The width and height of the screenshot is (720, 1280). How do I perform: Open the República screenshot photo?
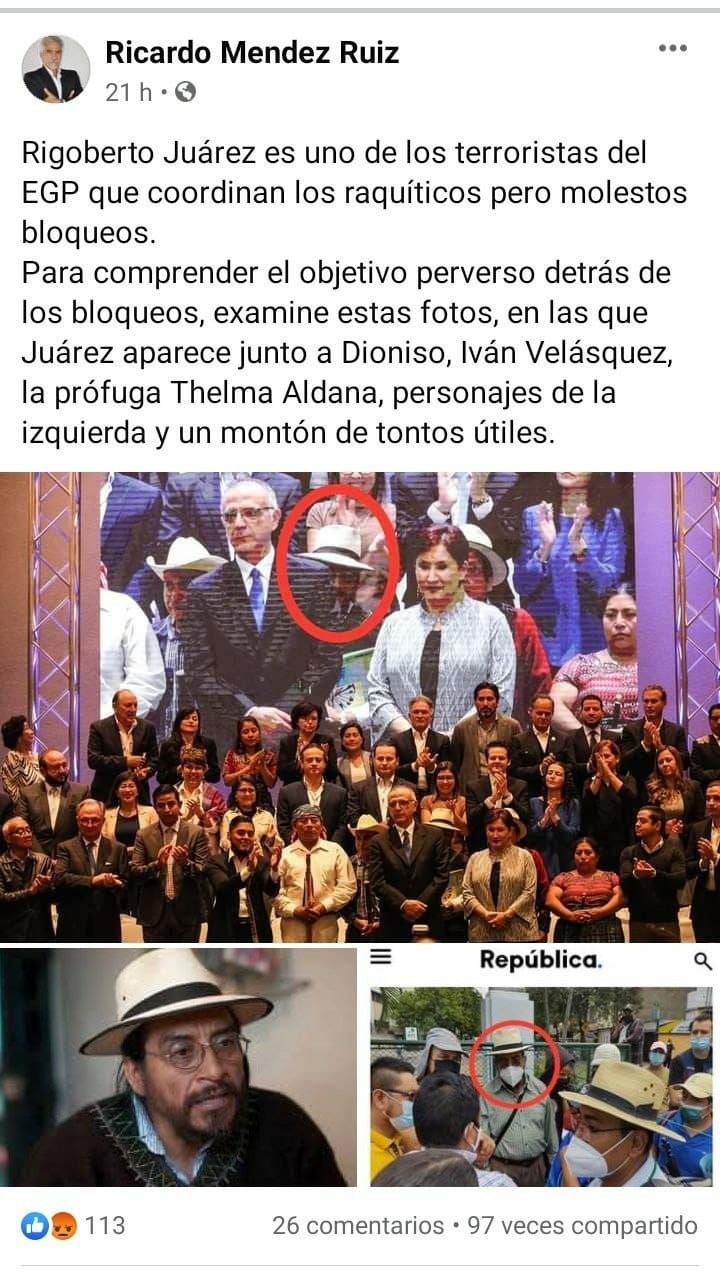(x=541, y=1066)
